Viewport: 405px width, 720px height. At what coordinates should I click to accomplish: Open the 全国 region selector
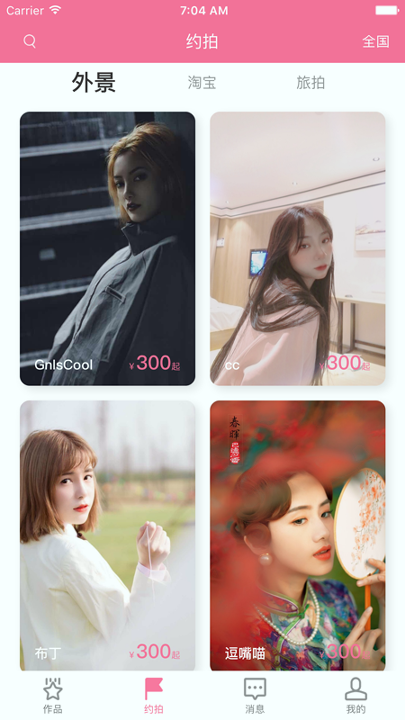click(x=376, y=41)
